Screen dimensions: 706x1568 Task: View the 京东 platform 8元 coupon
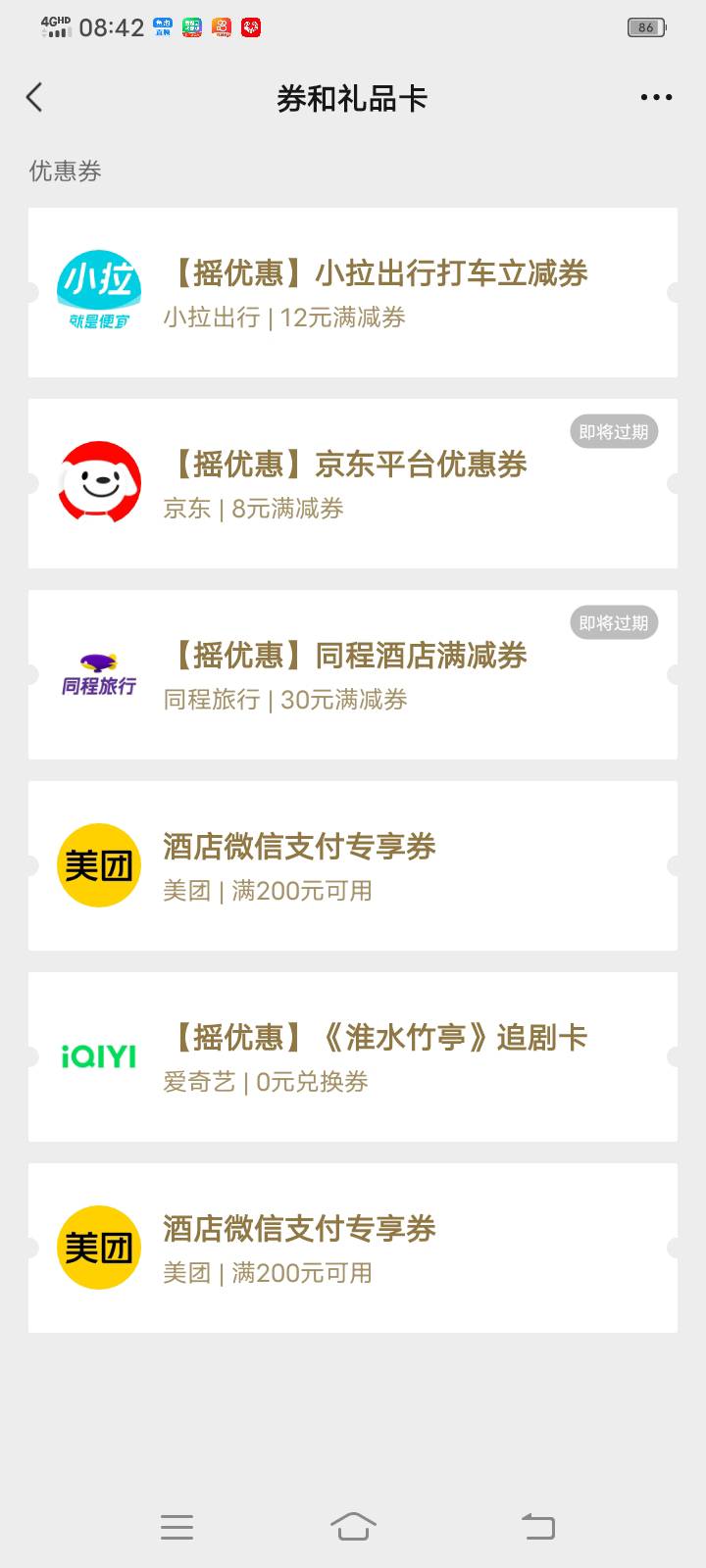tap(353, 483)
